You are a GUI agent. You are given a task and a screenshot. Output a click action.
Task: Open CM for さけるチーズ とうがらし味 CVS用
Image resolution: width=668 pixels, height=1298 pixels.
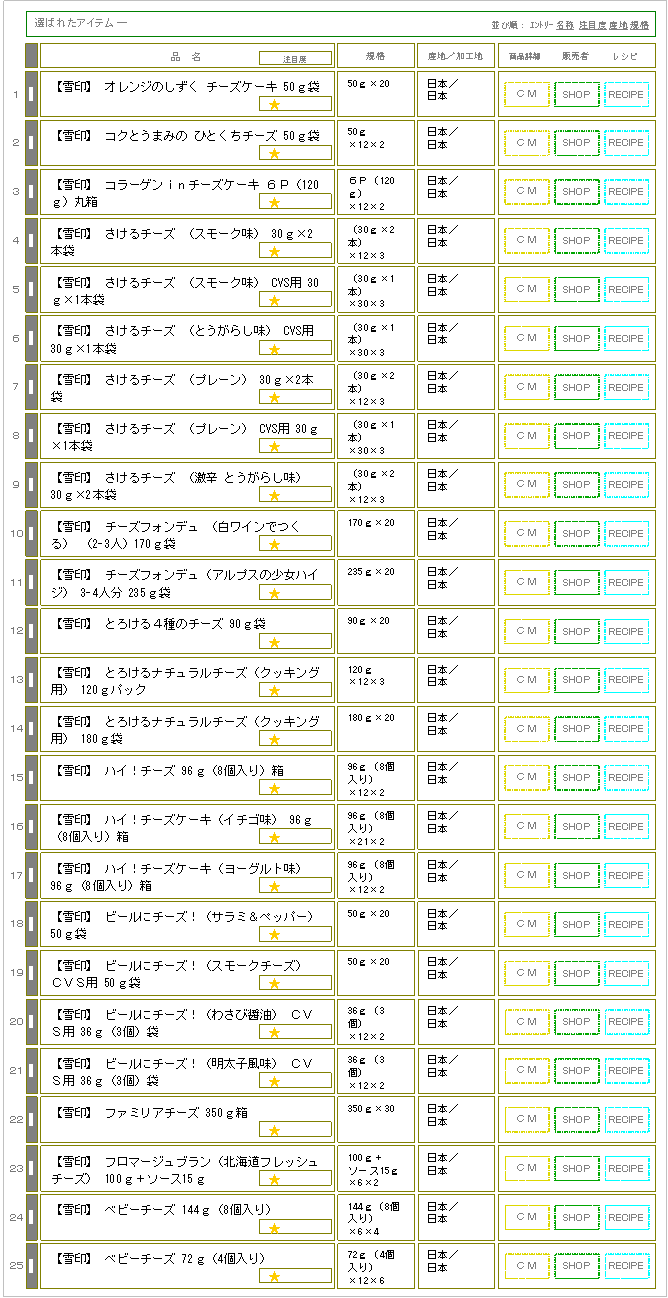coord(526,338)
